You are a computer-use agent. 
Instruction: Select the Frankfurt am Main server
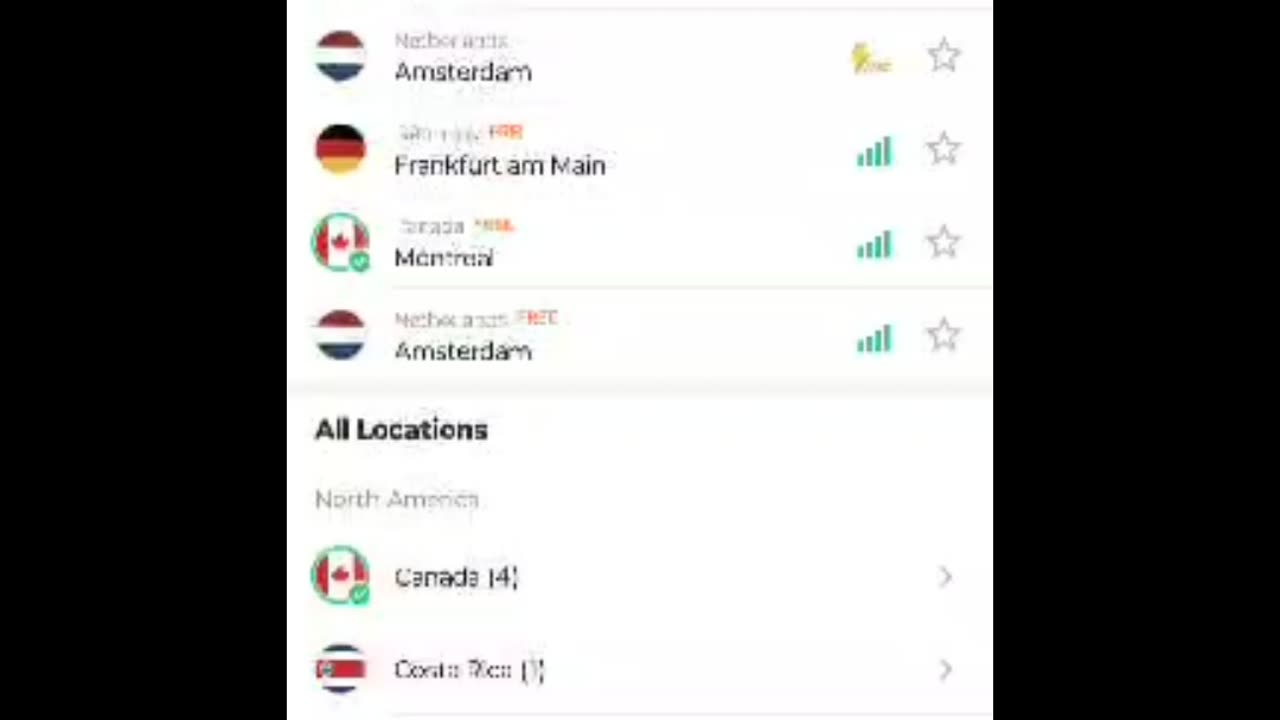(499, 165)
